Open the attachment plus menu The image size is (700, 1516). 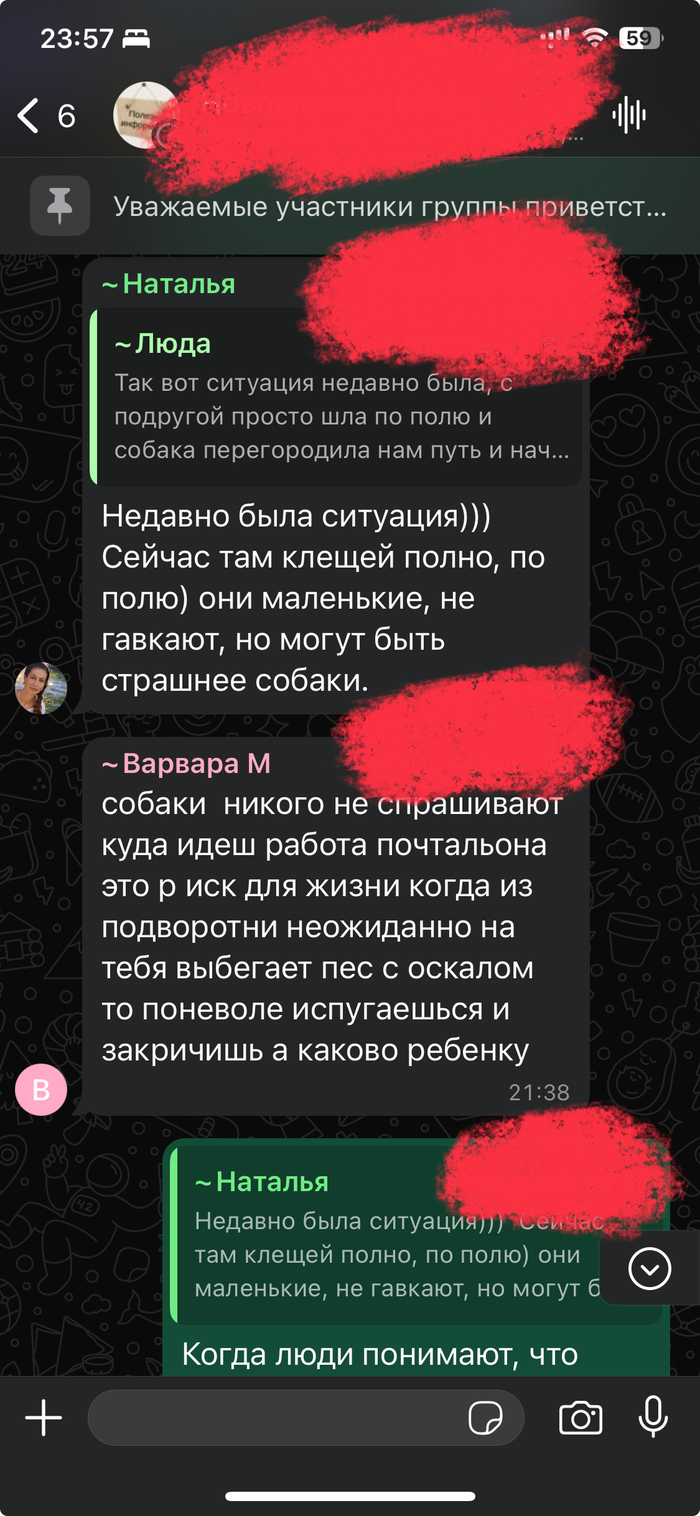(43, 1418)
